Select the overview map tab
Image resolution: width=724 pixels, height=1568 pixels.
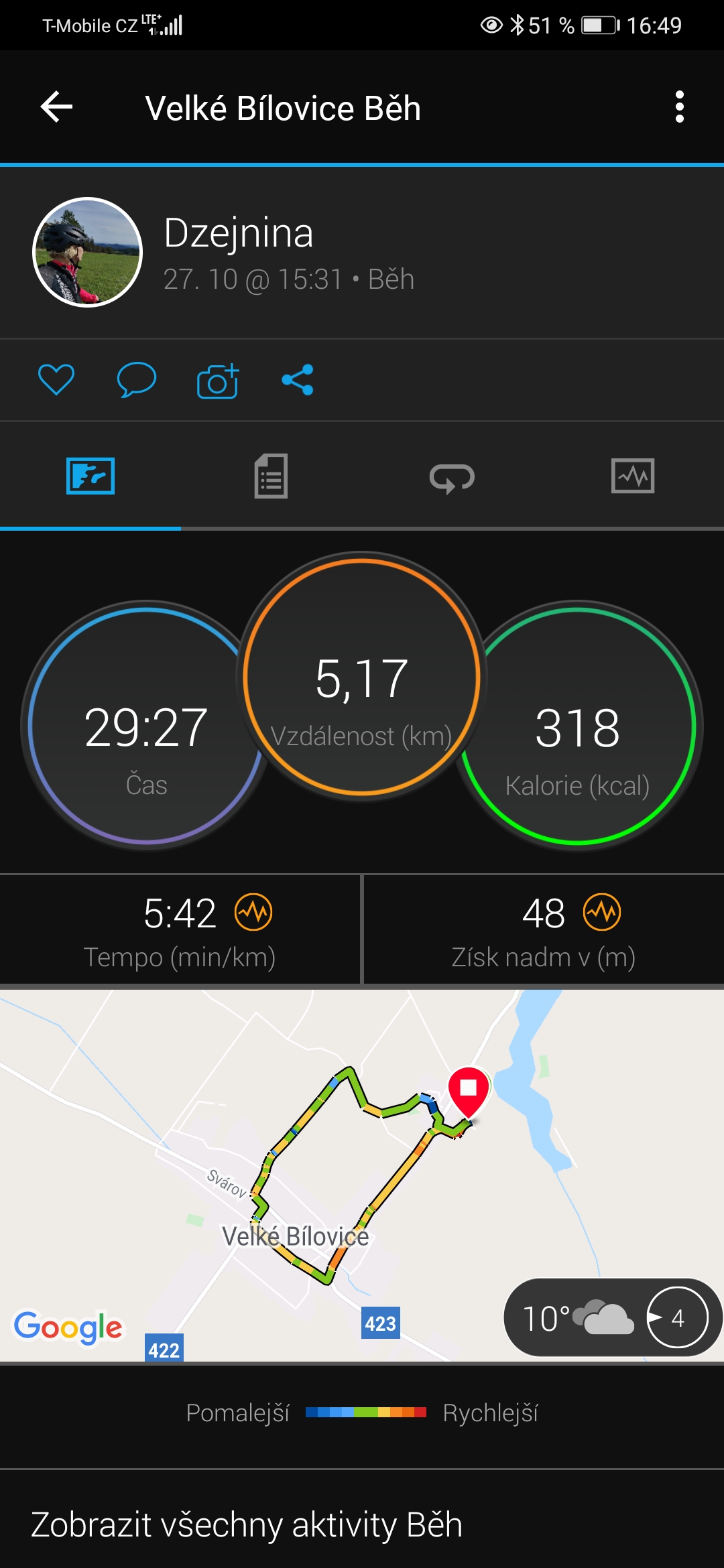[x=90, y=476]
